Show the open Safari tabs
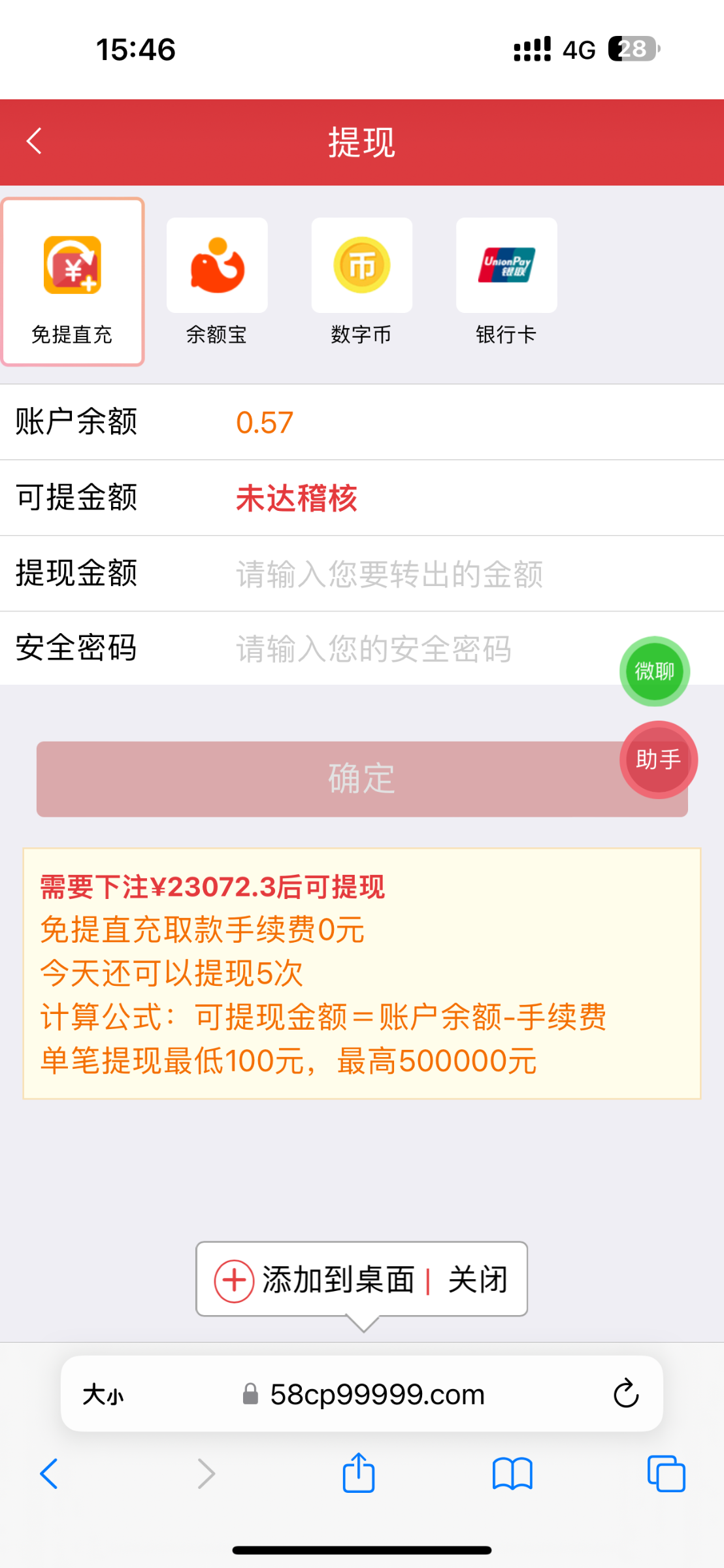 [x=666, y=1474]
